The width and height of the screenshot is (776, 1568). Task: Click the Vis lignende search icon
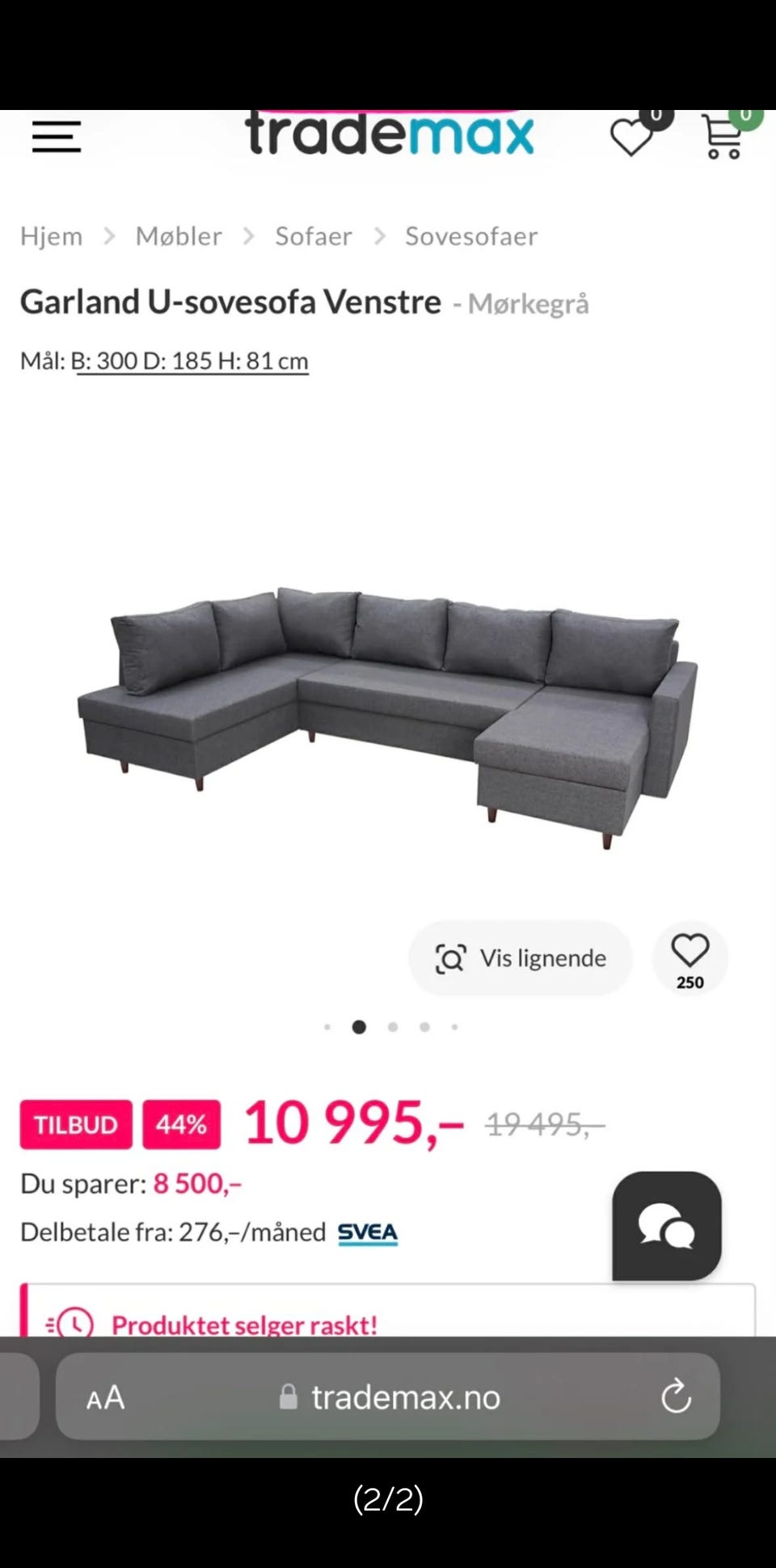coord(450,957)
